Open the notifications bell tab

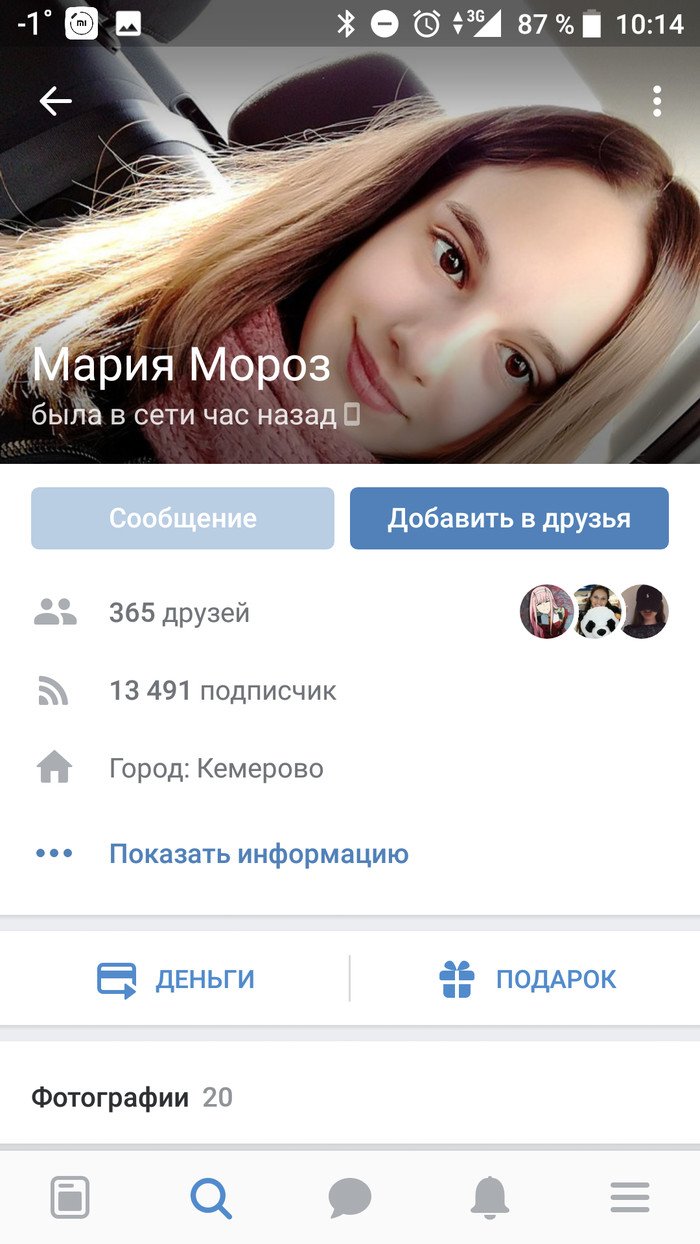click(490, 1197)
